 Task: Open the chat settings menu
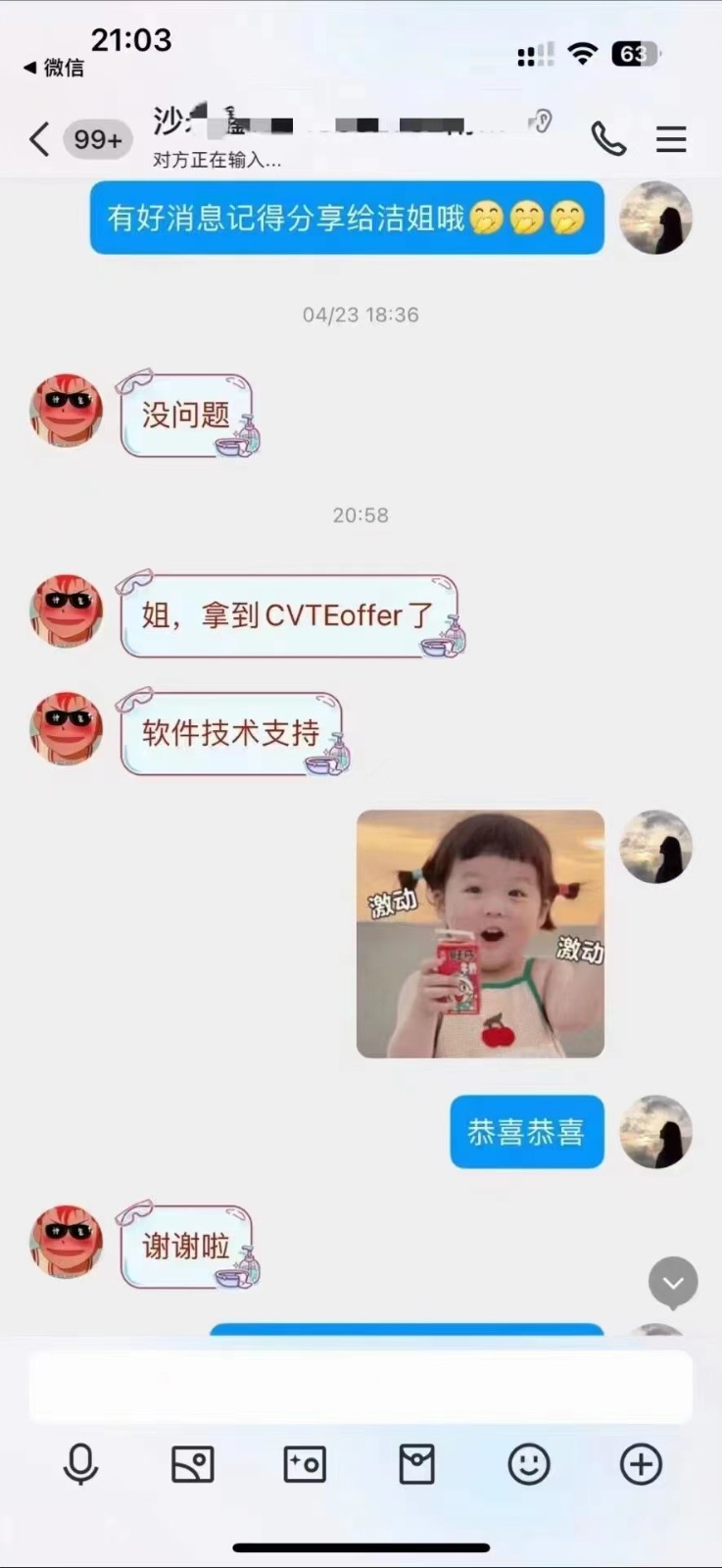coord(671,139)
